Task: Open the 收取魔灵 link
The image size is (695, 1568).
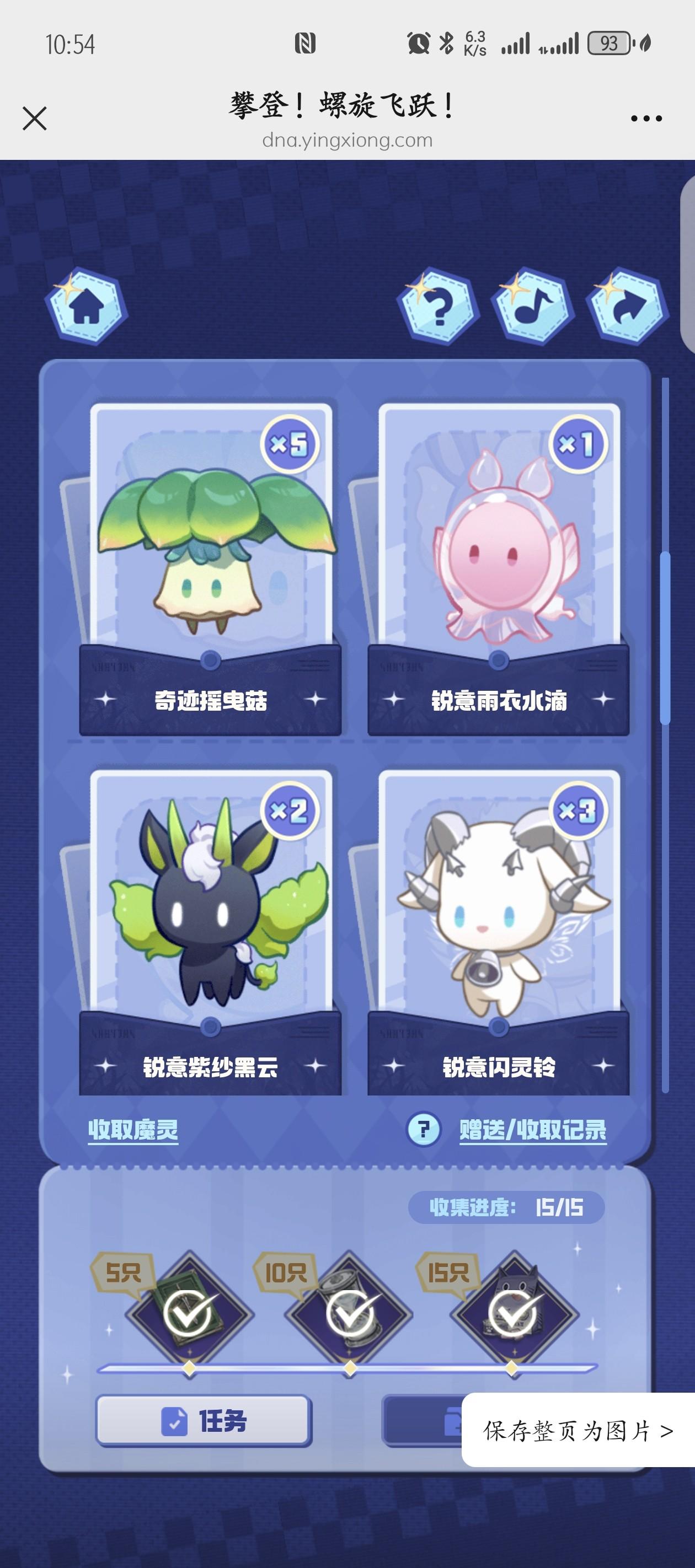Action: pos(133,1130)
